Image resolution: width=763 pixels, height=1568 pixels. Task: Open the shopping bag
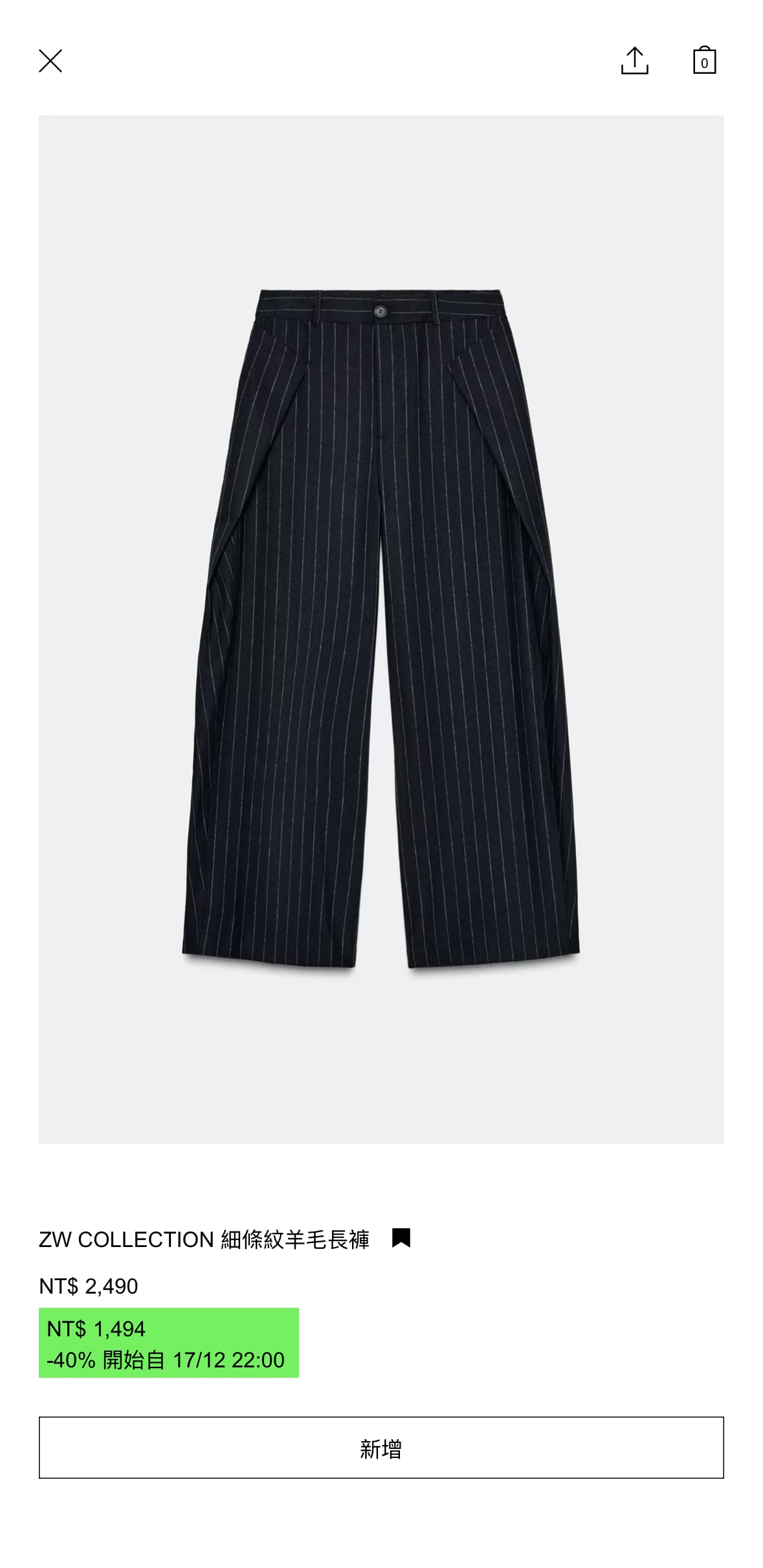point(704,61)
